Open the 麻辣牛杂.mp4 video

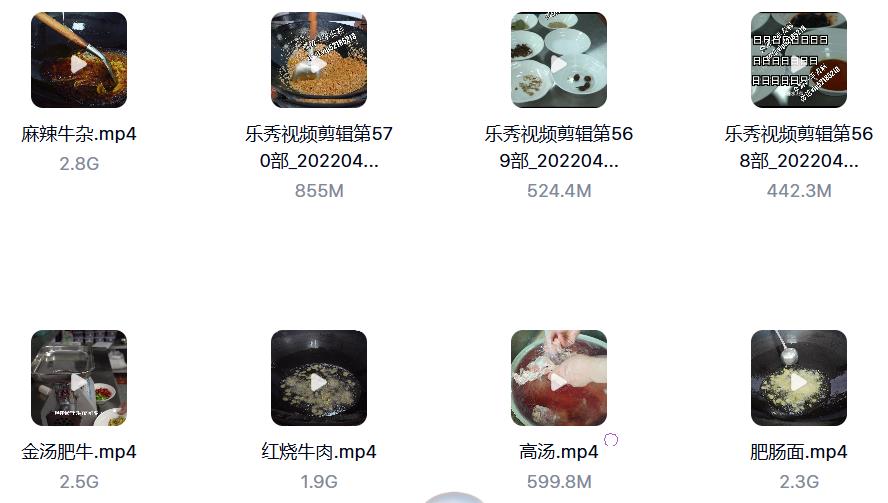(79, 60)
